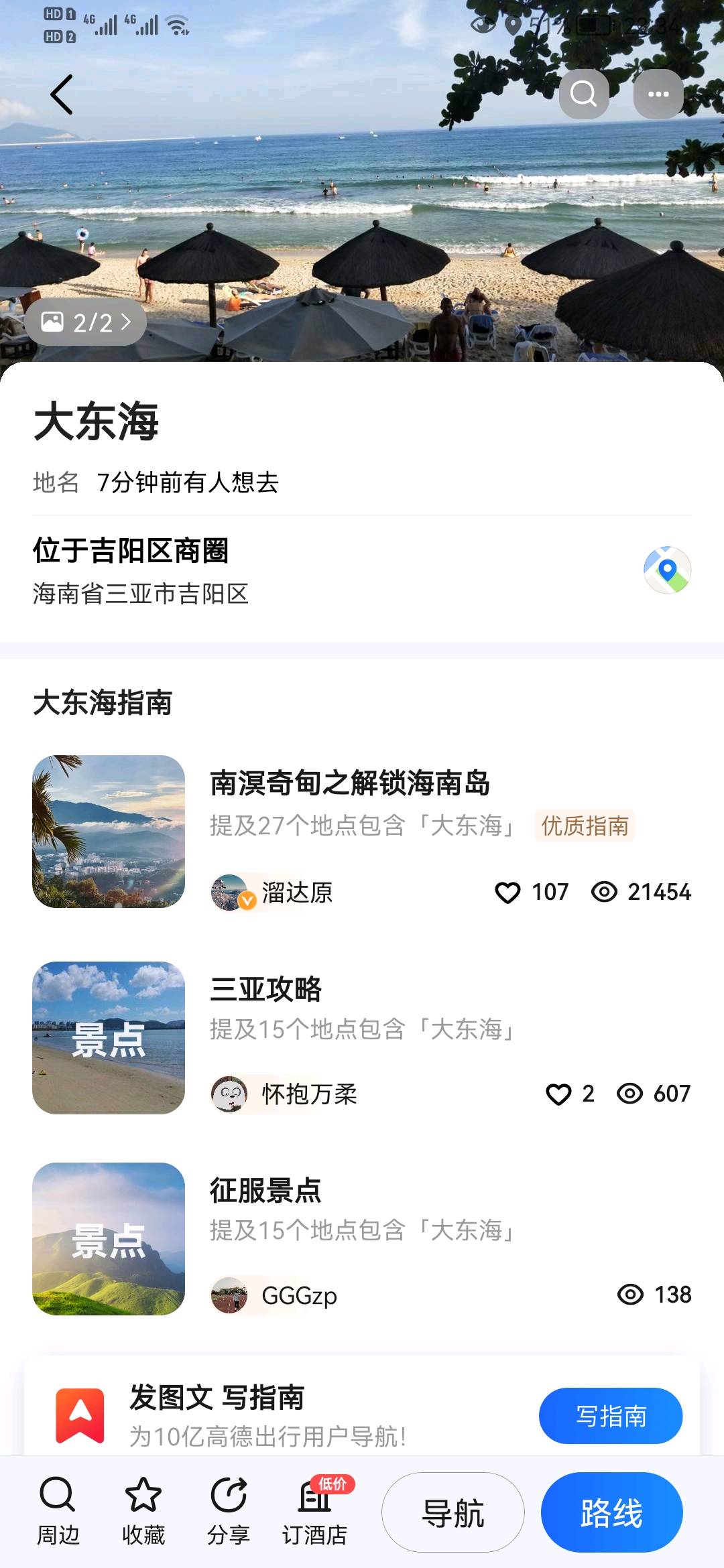Open guide 南溟奇甸之解锁海南岛
The image size is (724, 1568).
click(x=349, y=783)
